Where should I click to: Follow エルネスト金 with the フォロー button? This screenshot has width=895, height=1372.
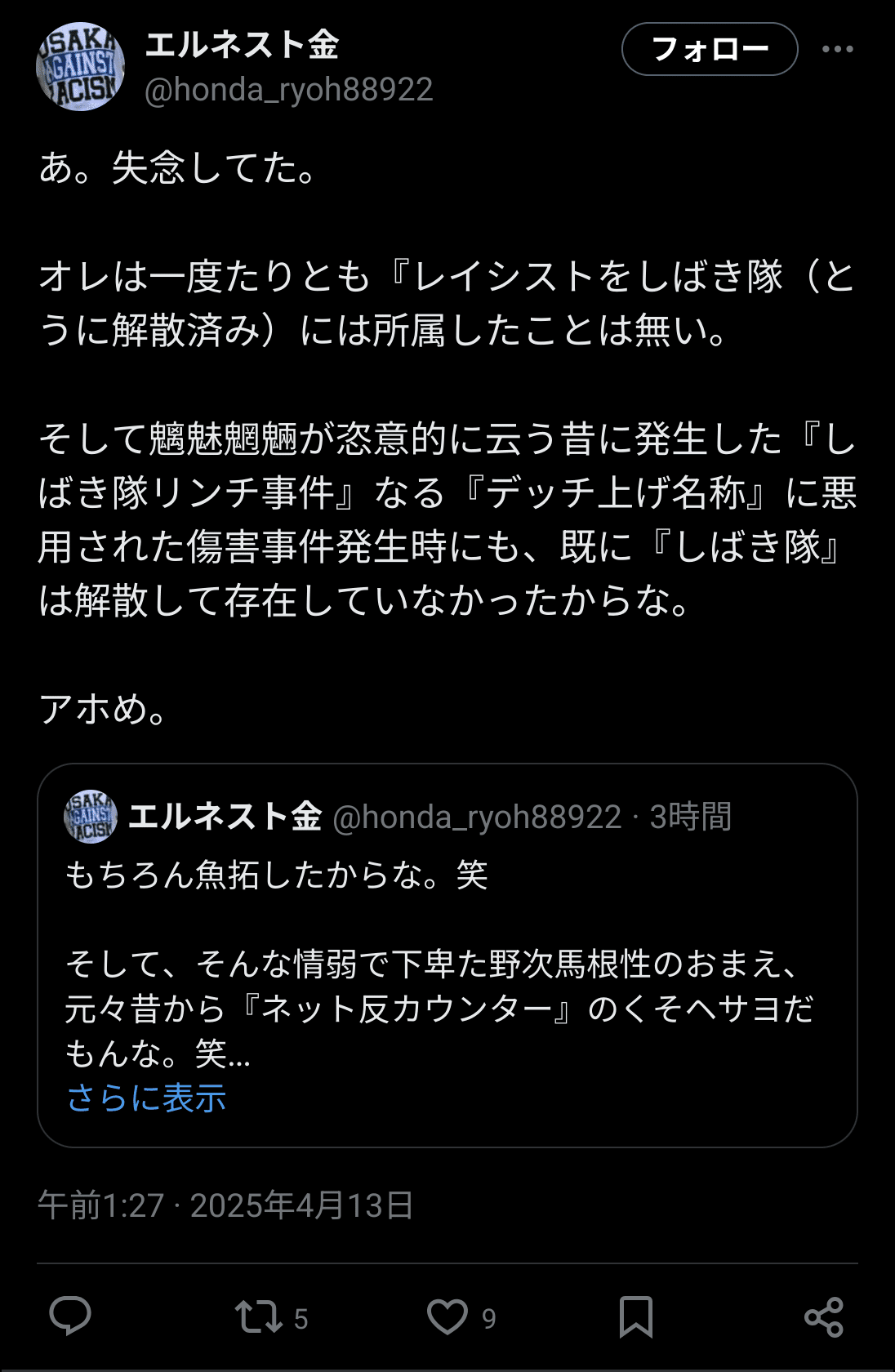pyautogui.click(x=709, y=49)
